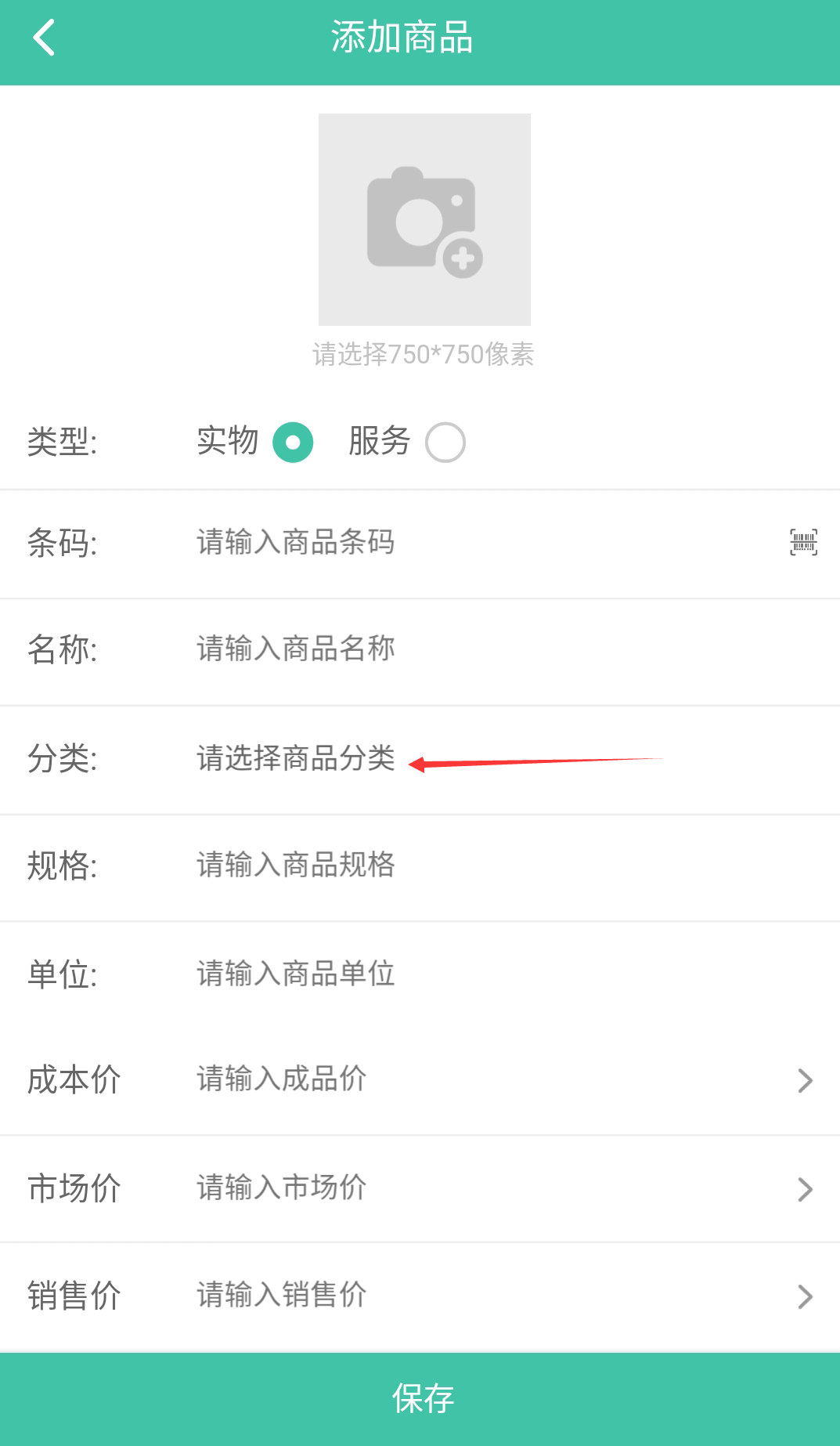840x1446 pixels.
Task: Go back from the 添加商品 page
Action: point(44,38)
